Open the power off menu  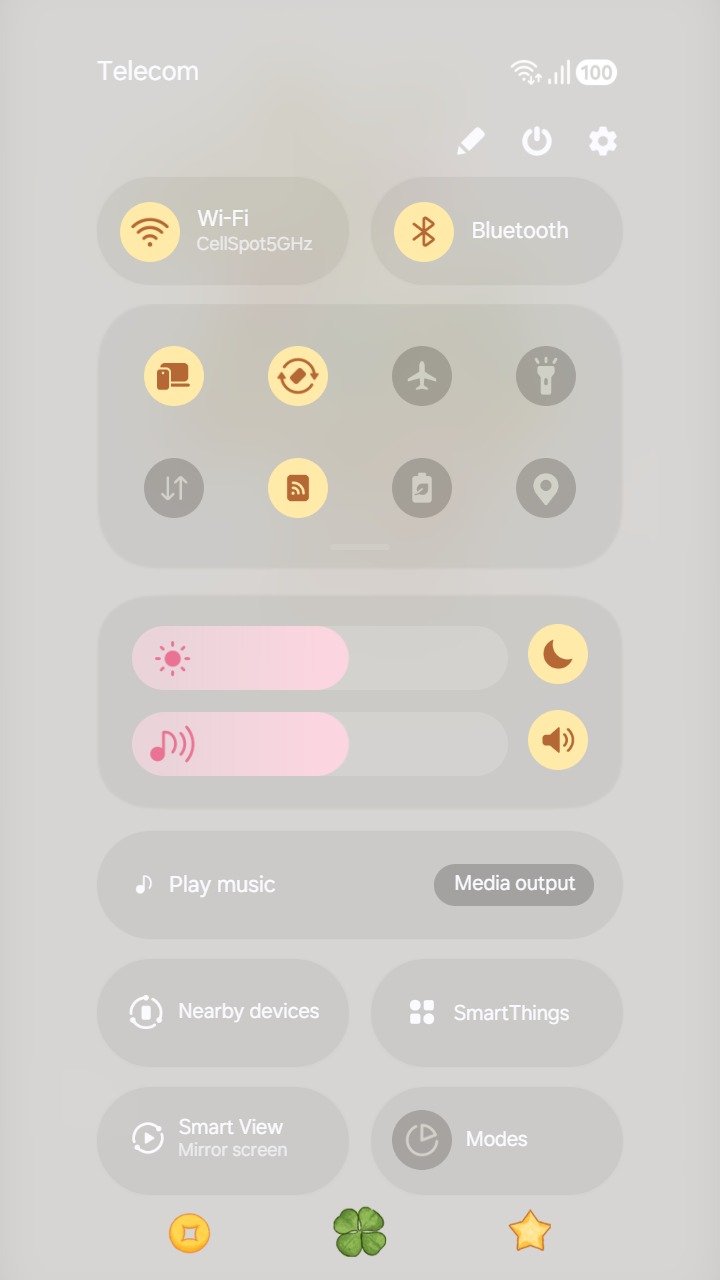tap(537, 141)
